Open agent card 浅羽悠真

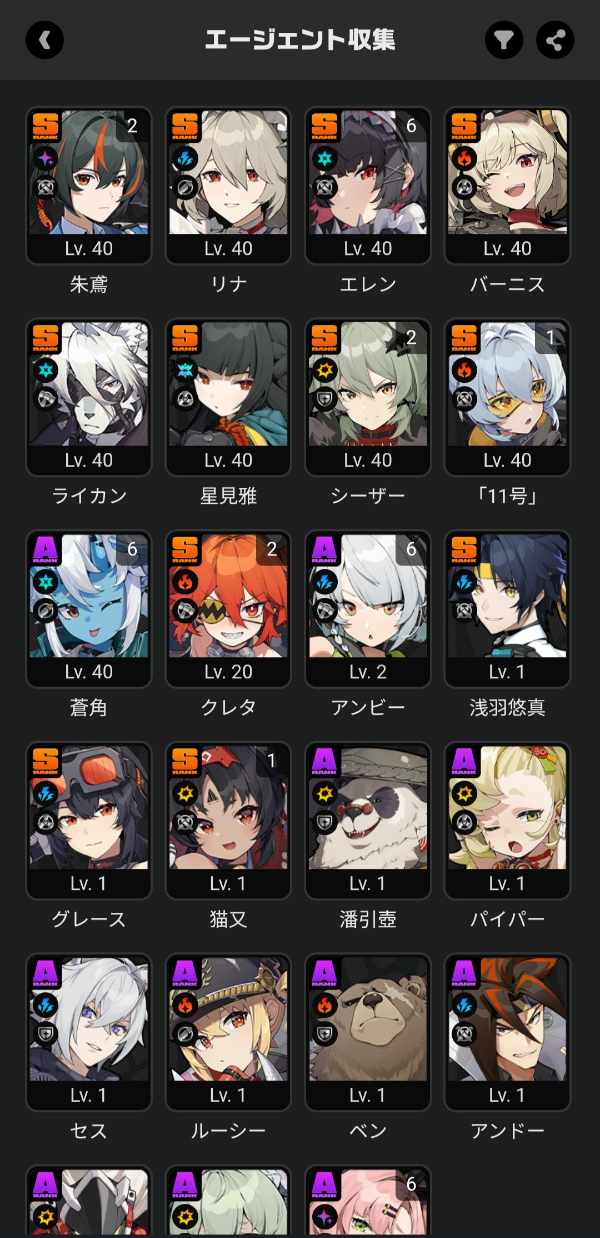tap(507, 608)
